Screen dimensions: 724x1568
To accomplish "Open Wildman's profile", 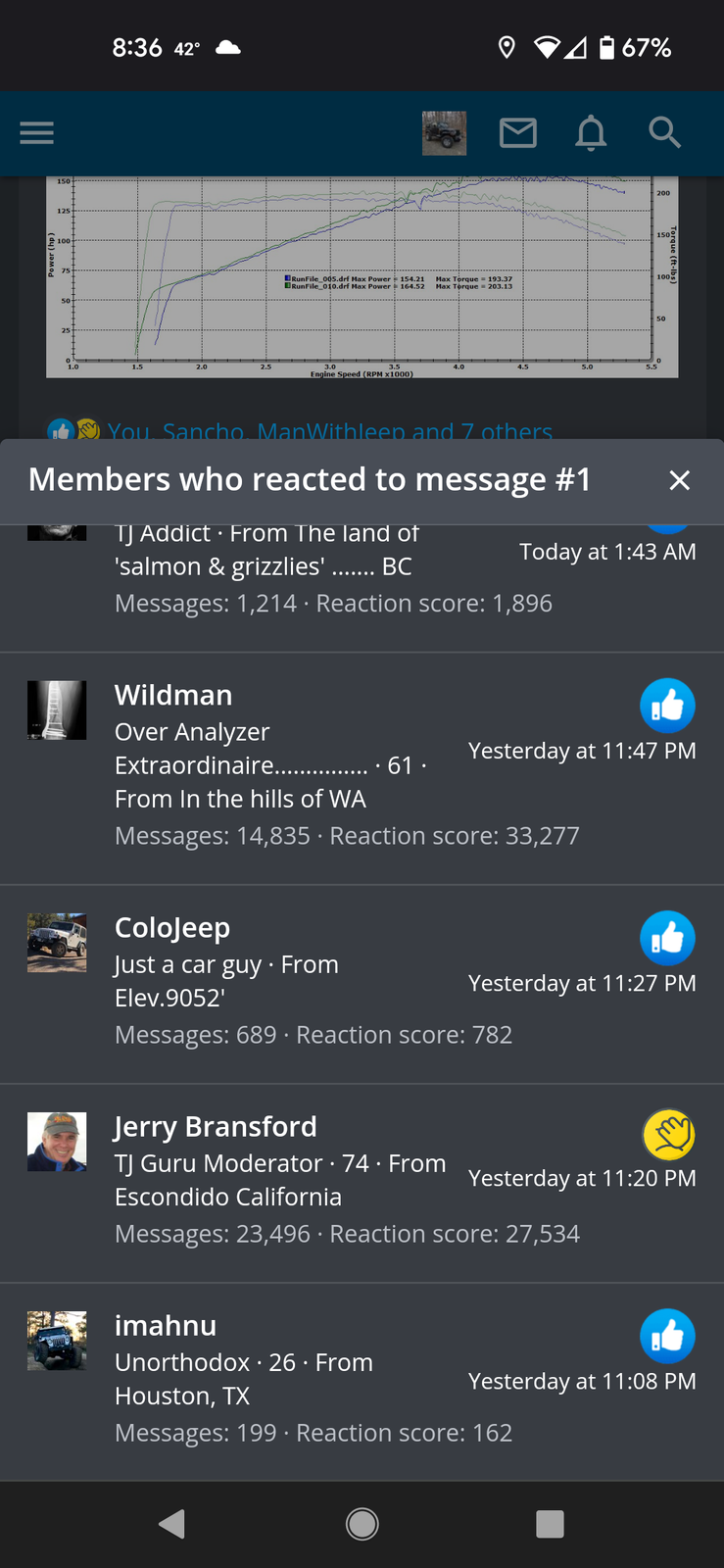I will (x=173, y=695).
